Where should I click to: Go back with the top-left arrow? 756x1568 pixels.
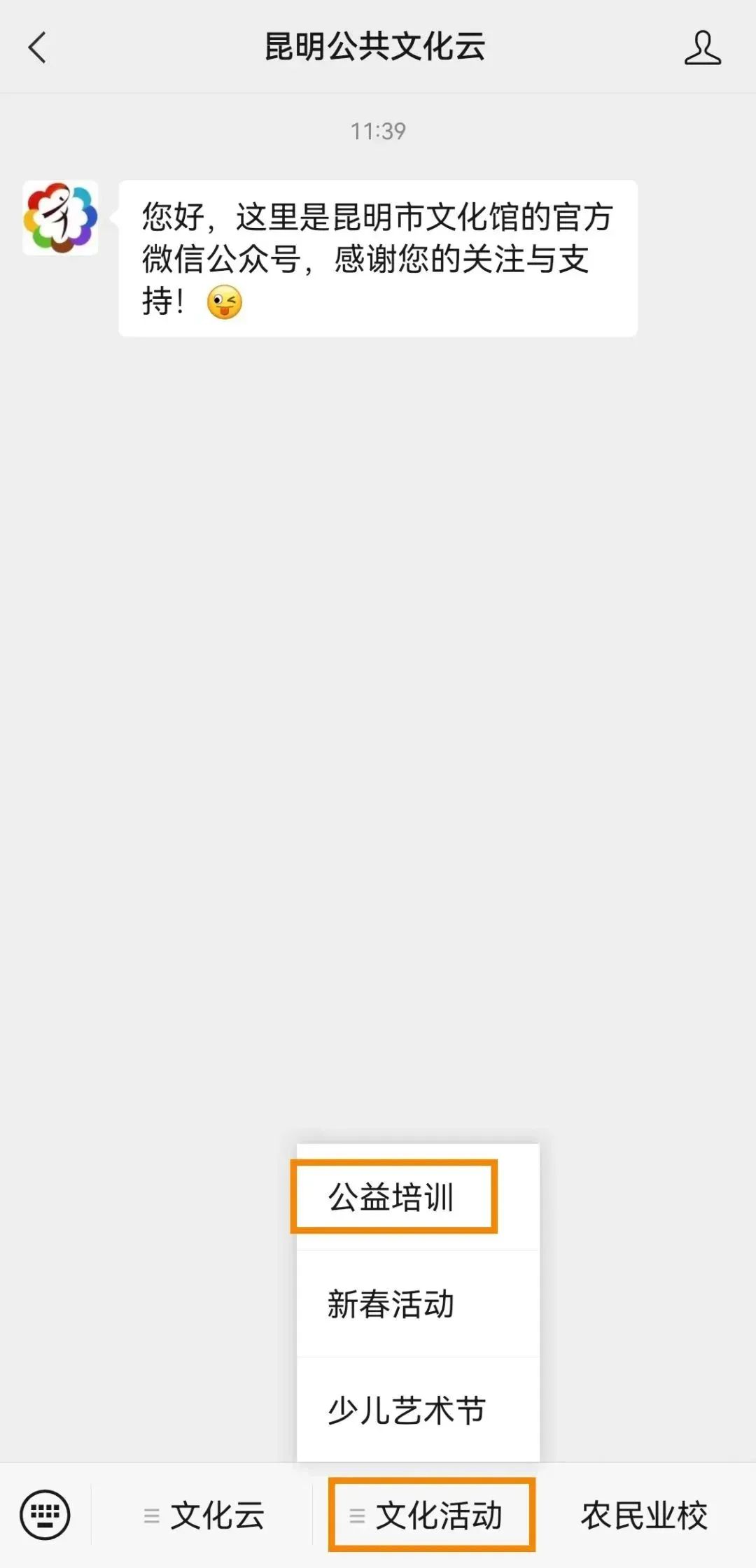tap(38, 48)
